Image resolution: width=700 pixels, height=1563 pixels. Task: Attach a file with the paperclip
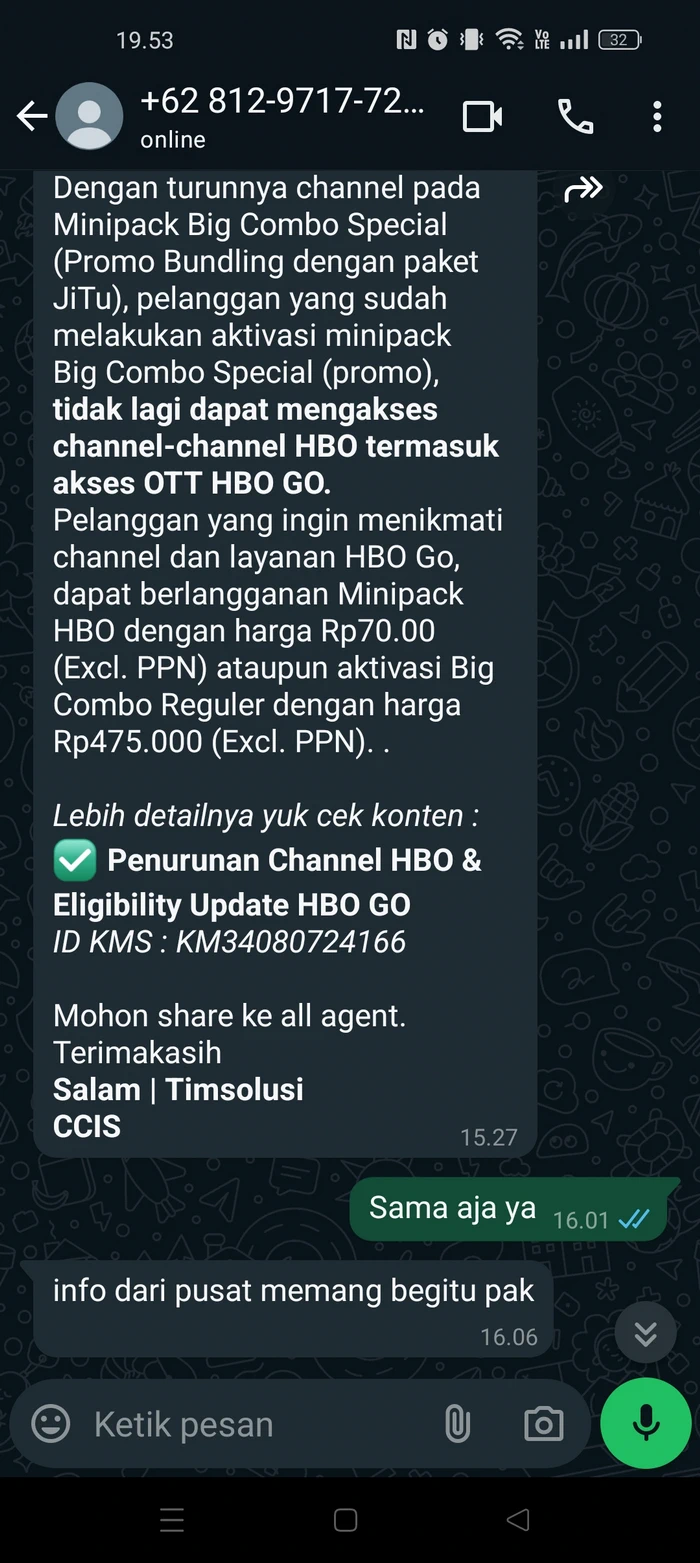[x=457, y=1424]
